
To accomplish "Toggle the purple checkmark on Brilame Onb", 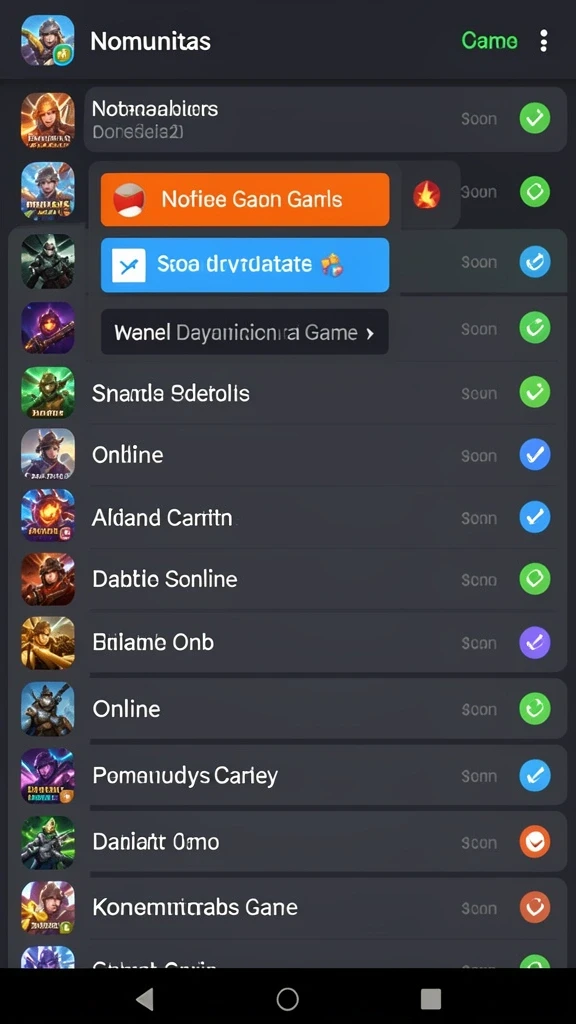I will point(534,643).
